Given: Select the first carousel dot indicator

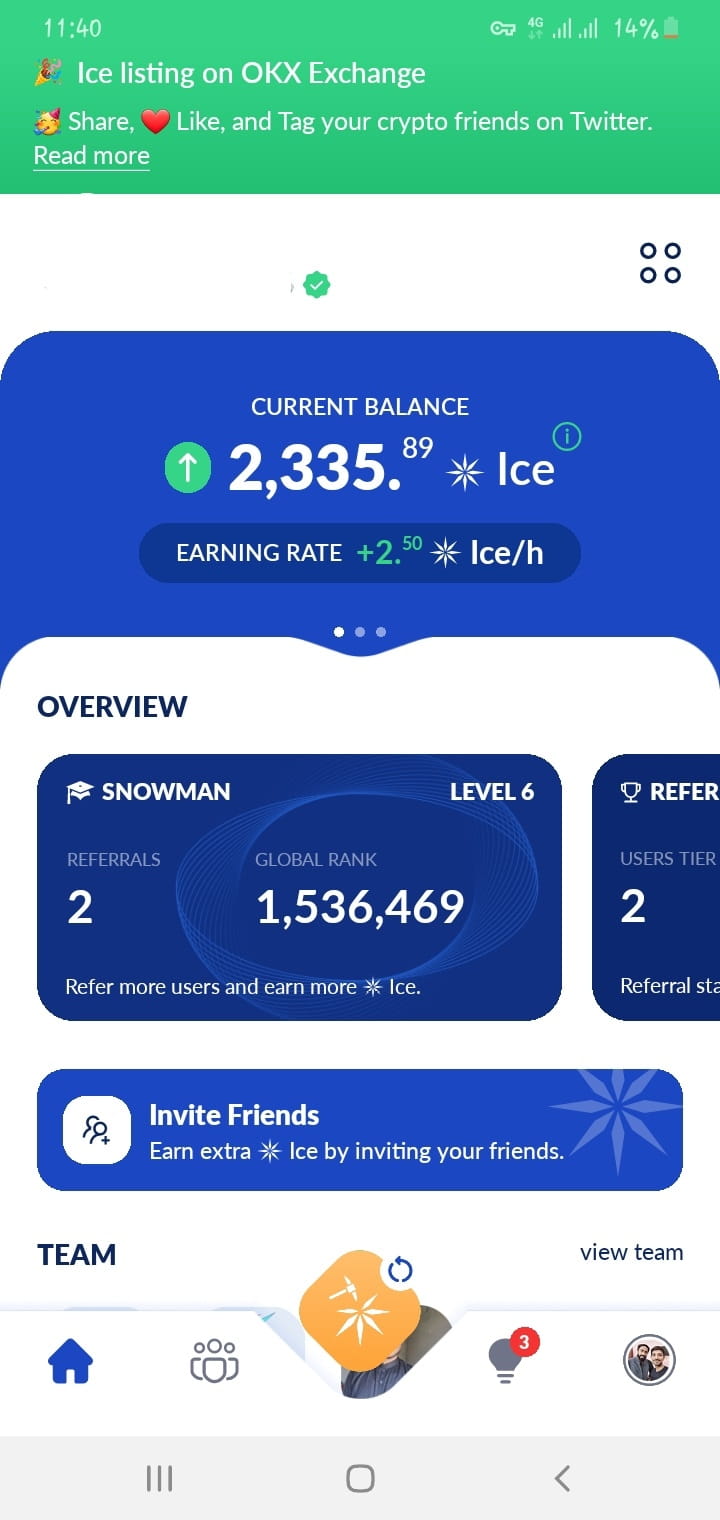Looking at the screenshot, I should pyautogui.click(x=339, y=632).
